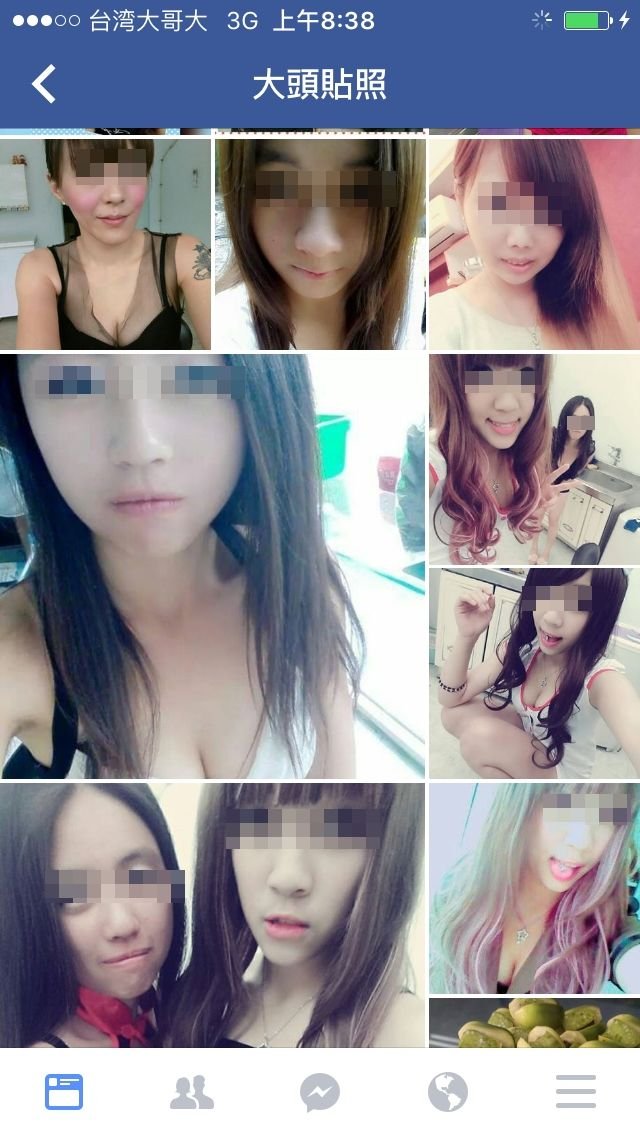The height and width of the screenshot is (1136, 640).
Task: Open the photo showing an arm tattoo
Action: pos(105,243)
